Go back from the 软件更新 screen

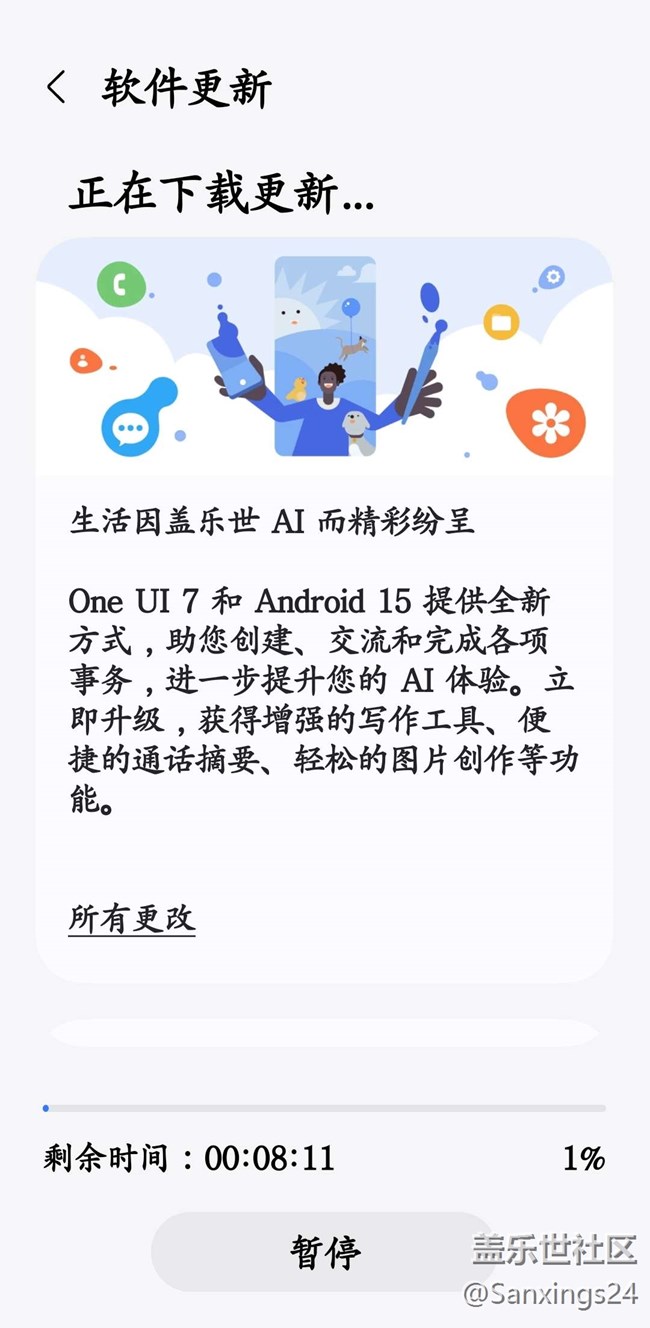56,88
